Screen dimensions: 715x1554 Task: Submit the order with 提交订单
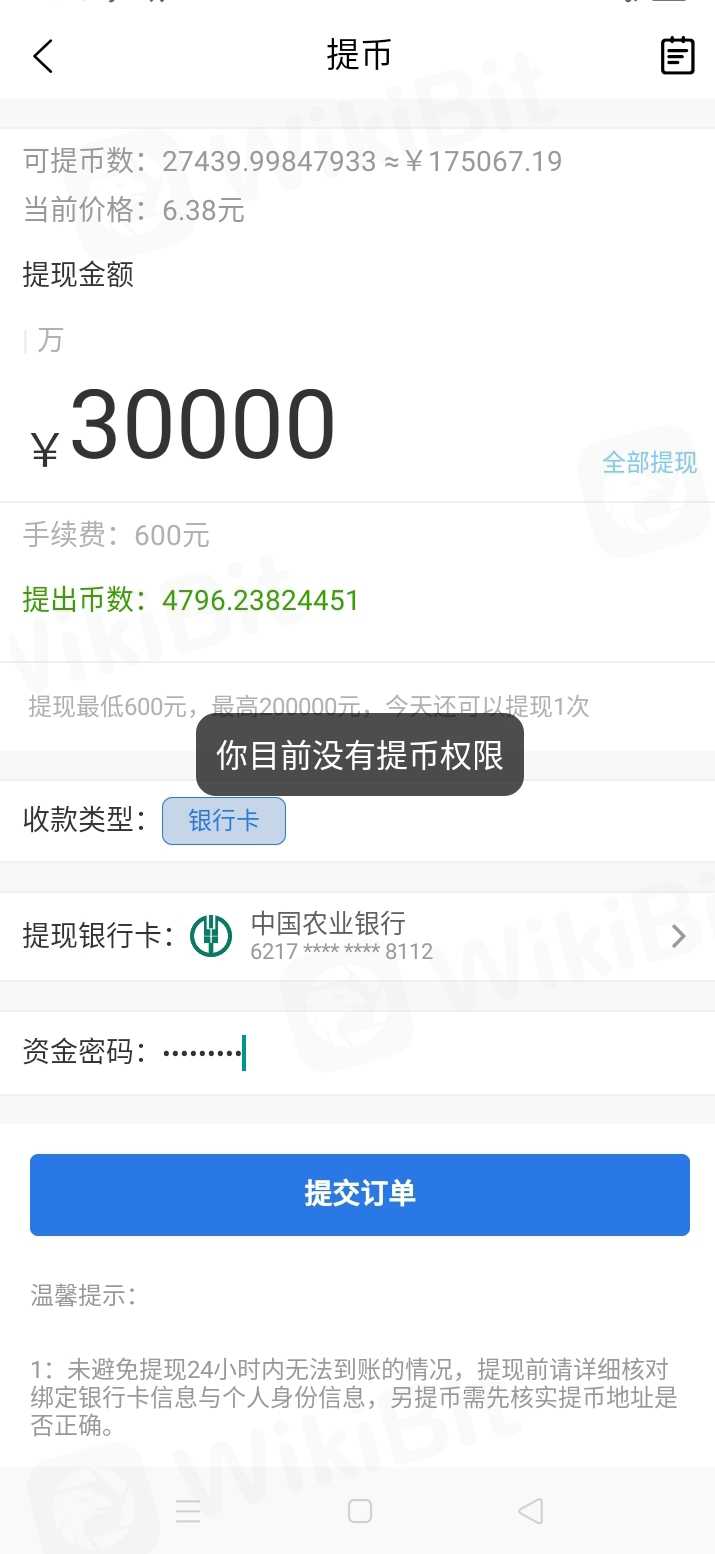(x=359, y=1194)
